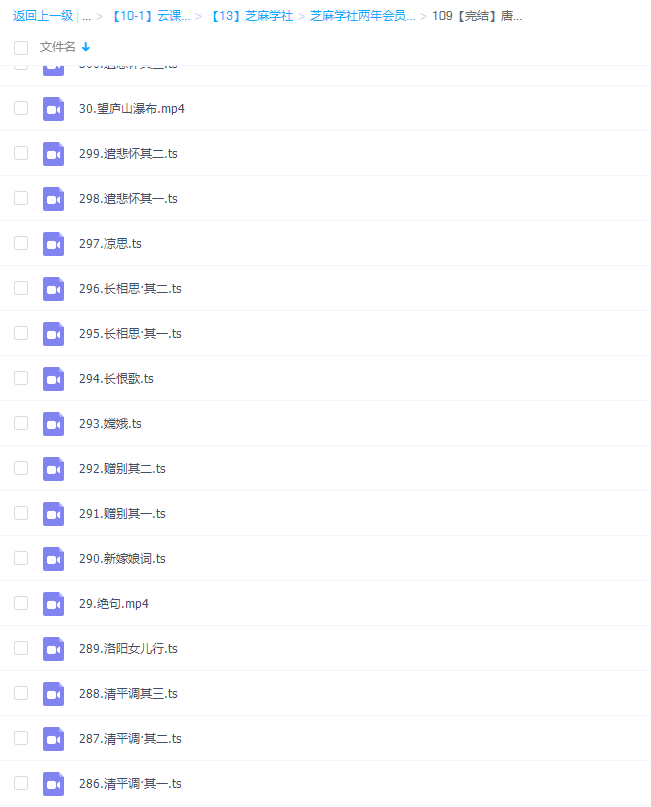Select the 290.新嫁娘词.ts row checkbox

pos(21,558)
